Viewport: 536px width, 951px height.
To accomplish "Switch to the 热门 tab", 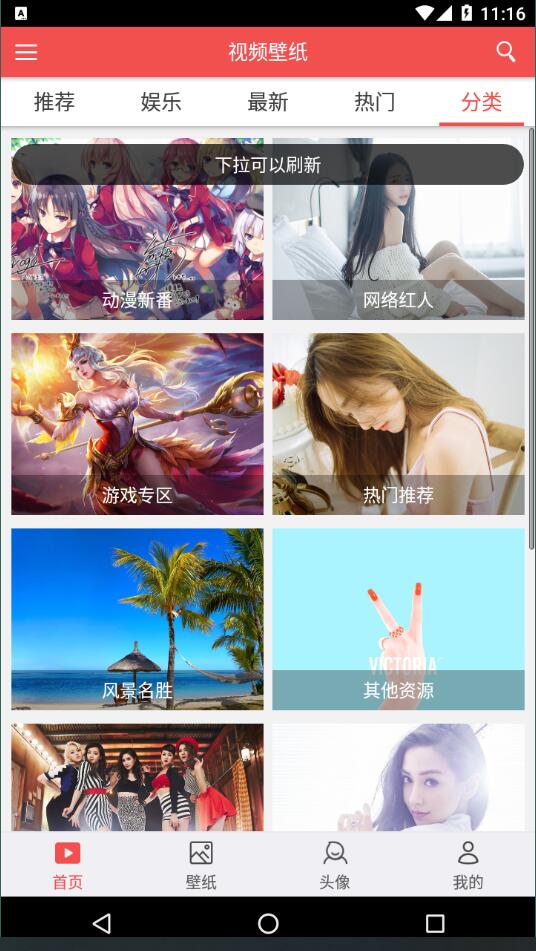I will 374,101.
